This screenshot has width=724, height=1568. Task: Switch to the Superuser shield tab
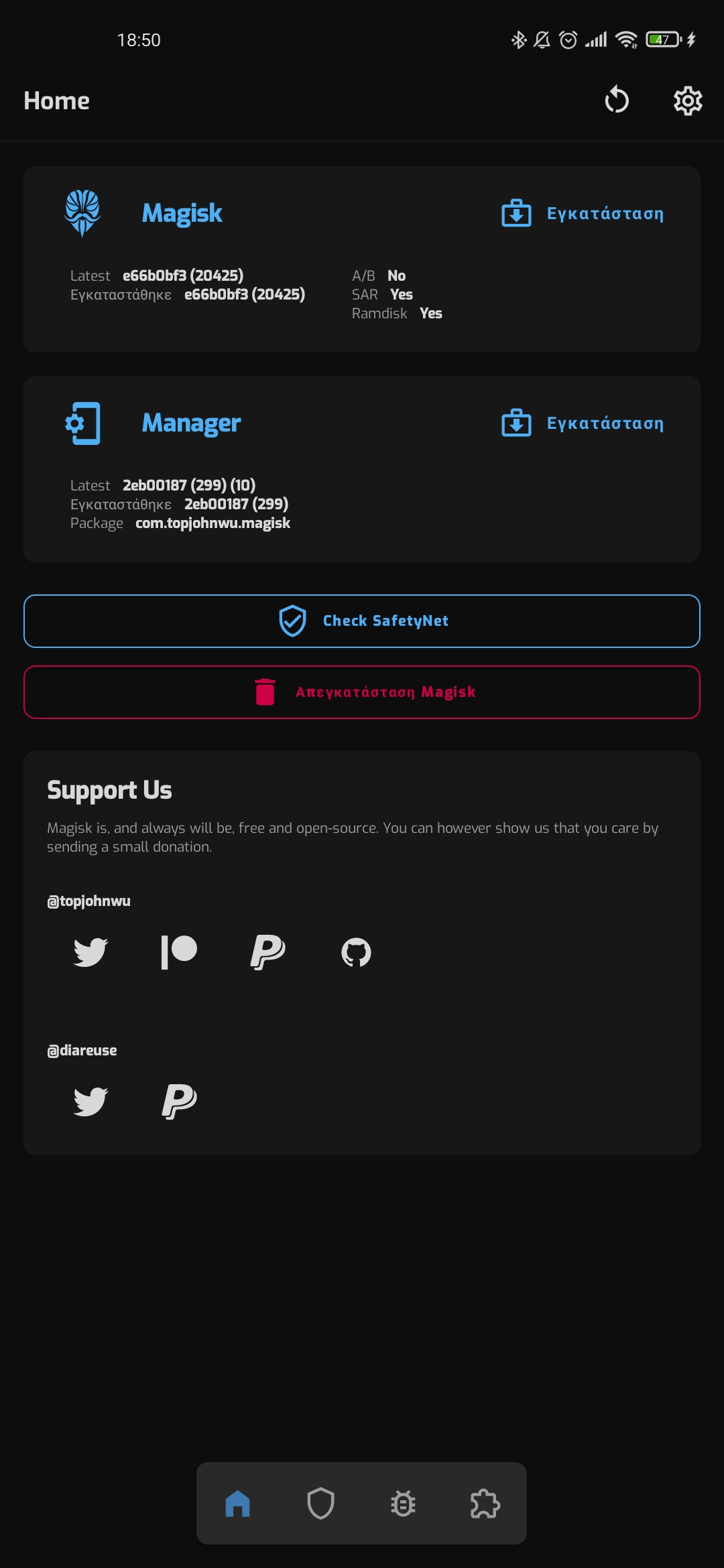click(320, 1504)
